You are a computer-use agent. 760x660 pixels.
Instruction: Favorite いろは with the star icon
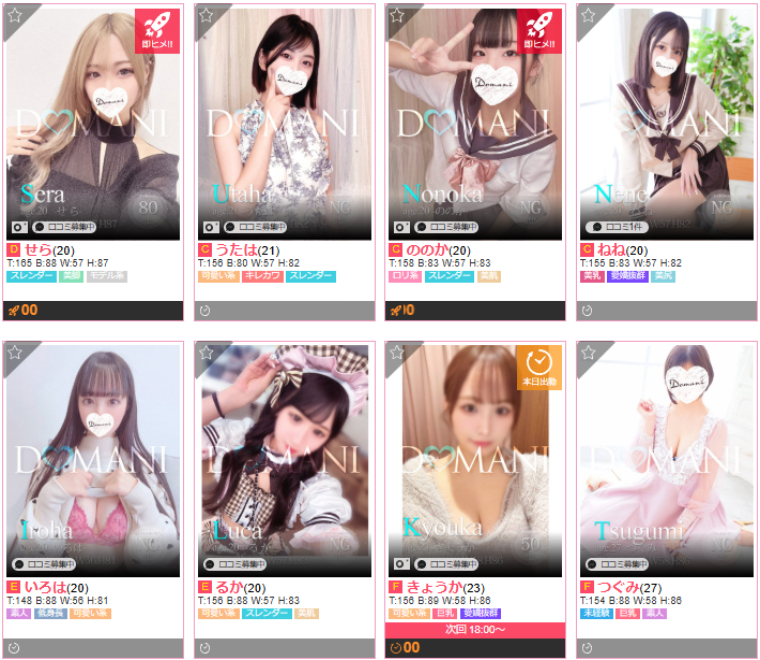[14, 352]
